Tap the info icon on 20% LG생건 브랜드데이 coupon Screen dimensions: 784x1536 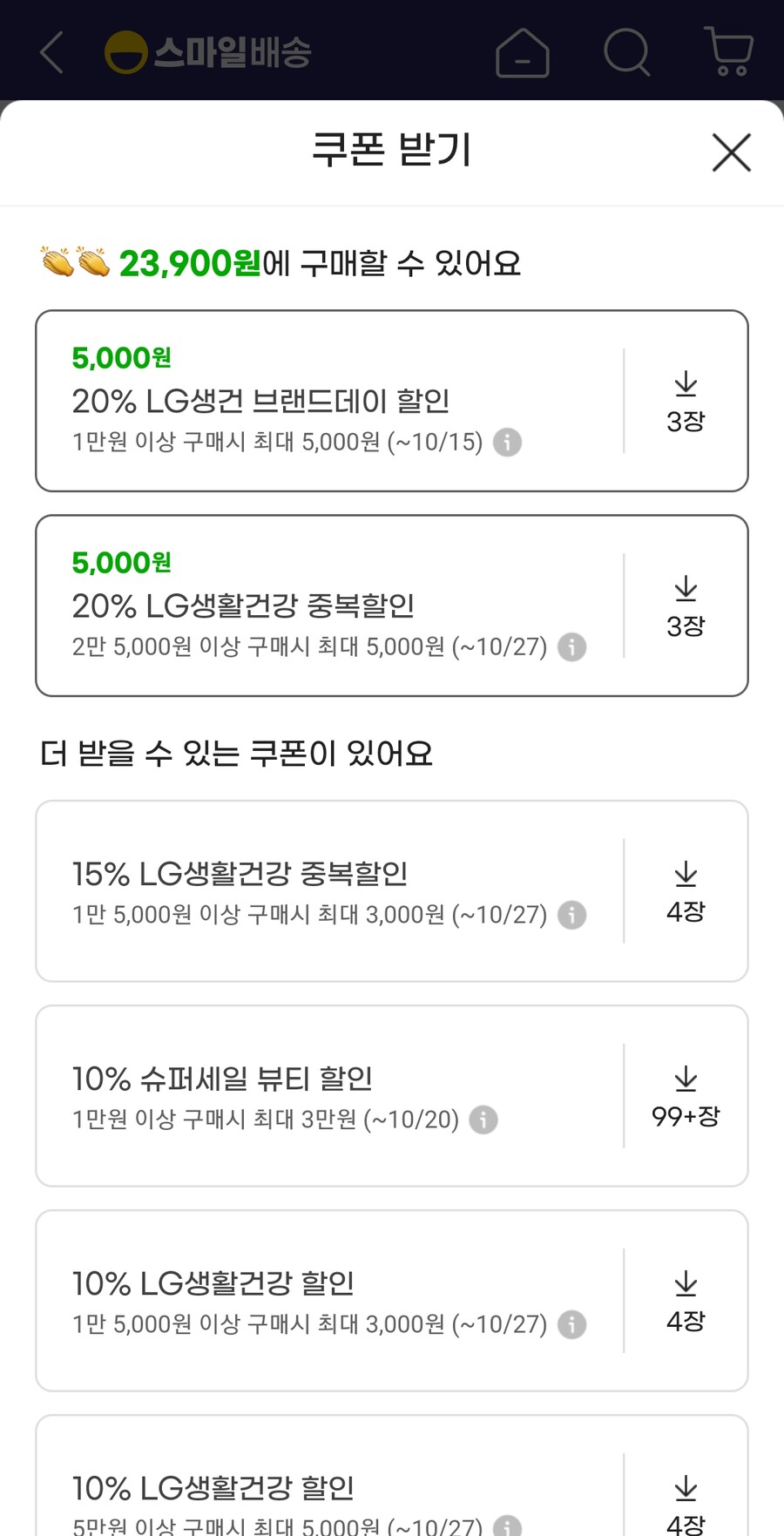(x=508, y=443)
